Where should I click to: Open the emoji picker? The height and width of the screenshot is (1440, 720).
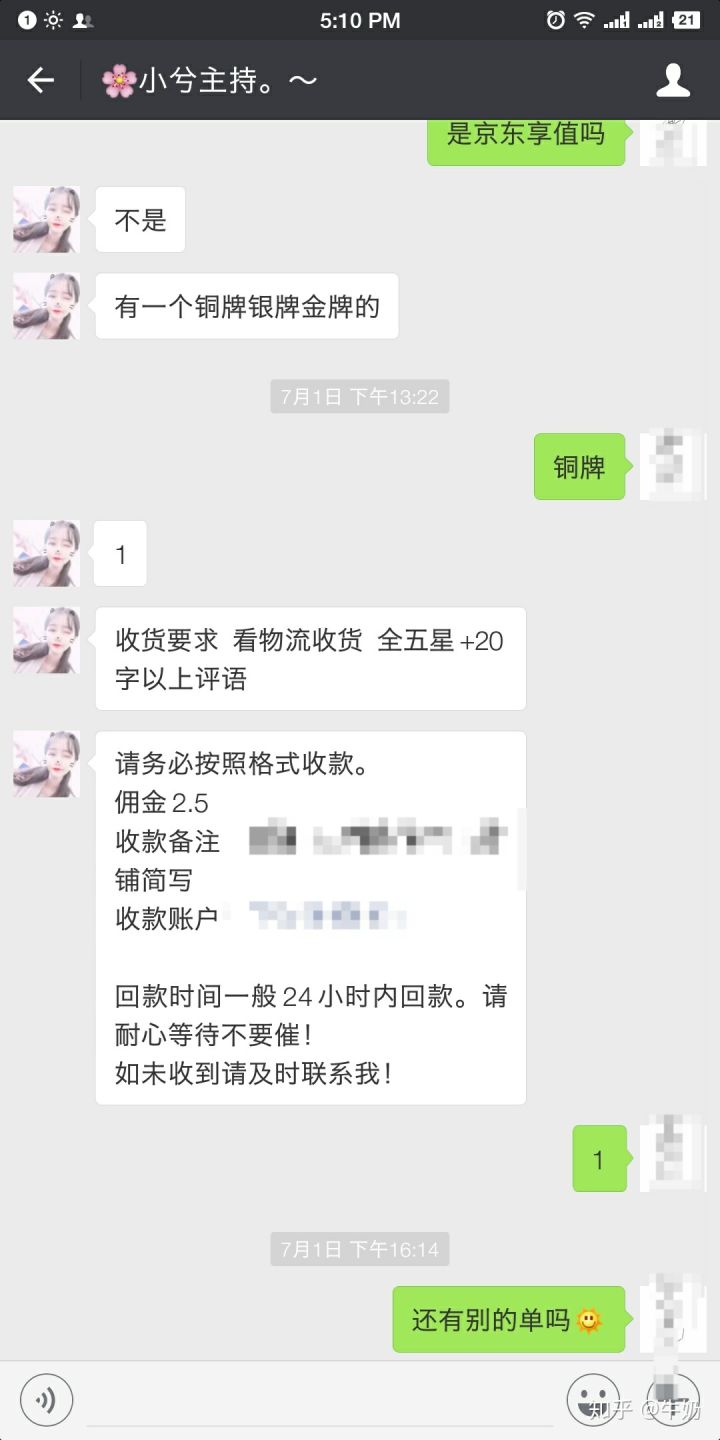592,1399
